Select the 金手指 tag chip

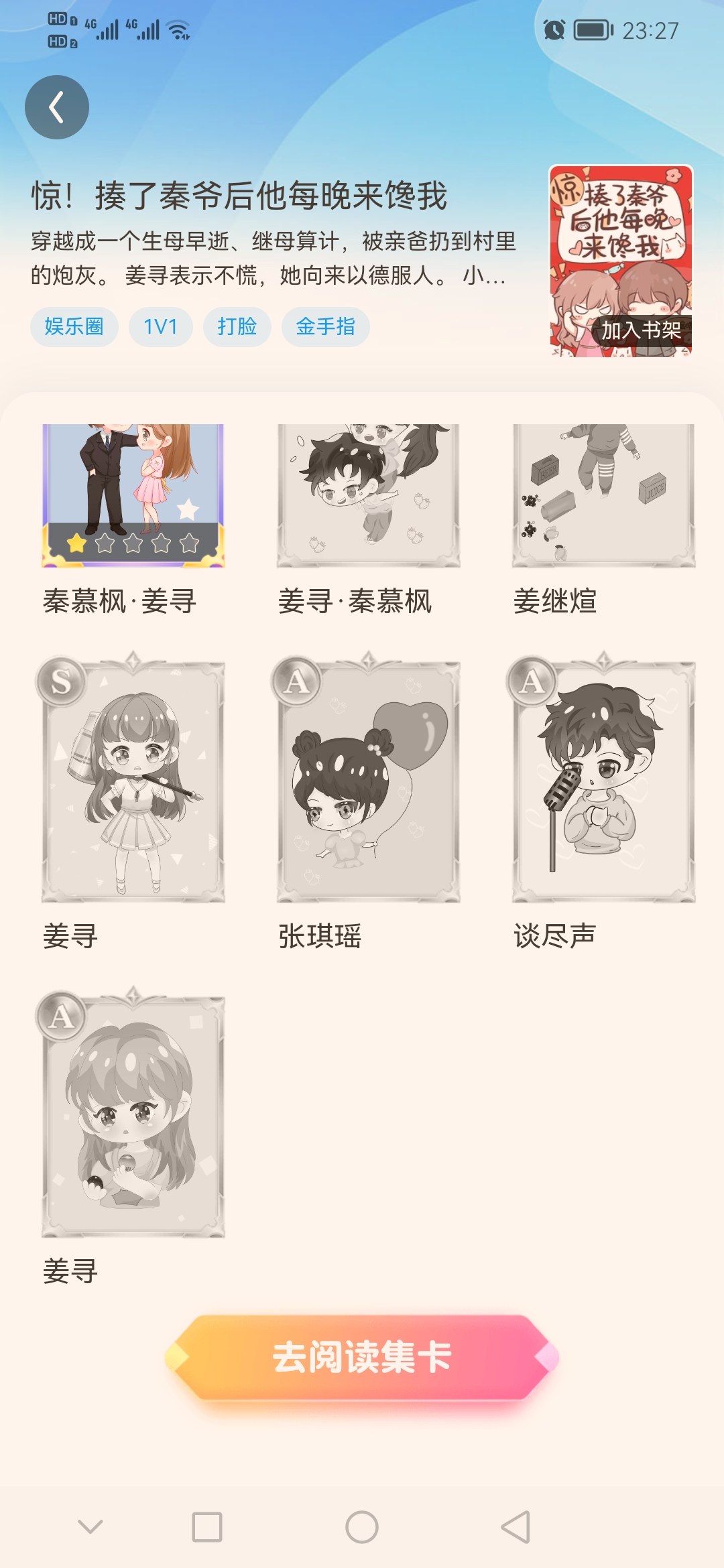[x=325, y=327]
